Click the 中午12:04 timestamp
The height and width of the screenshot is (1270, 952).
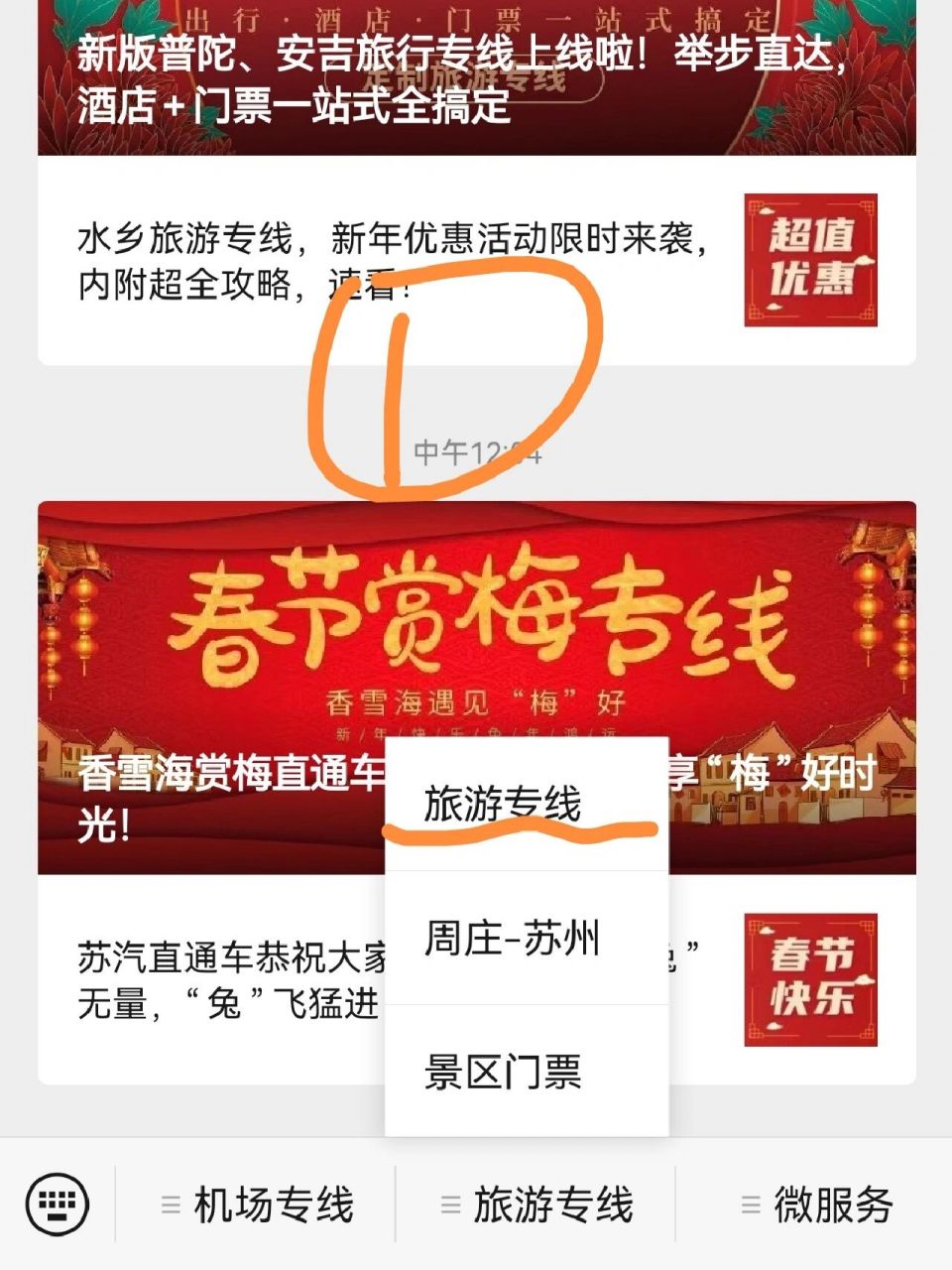click(478, 454)
